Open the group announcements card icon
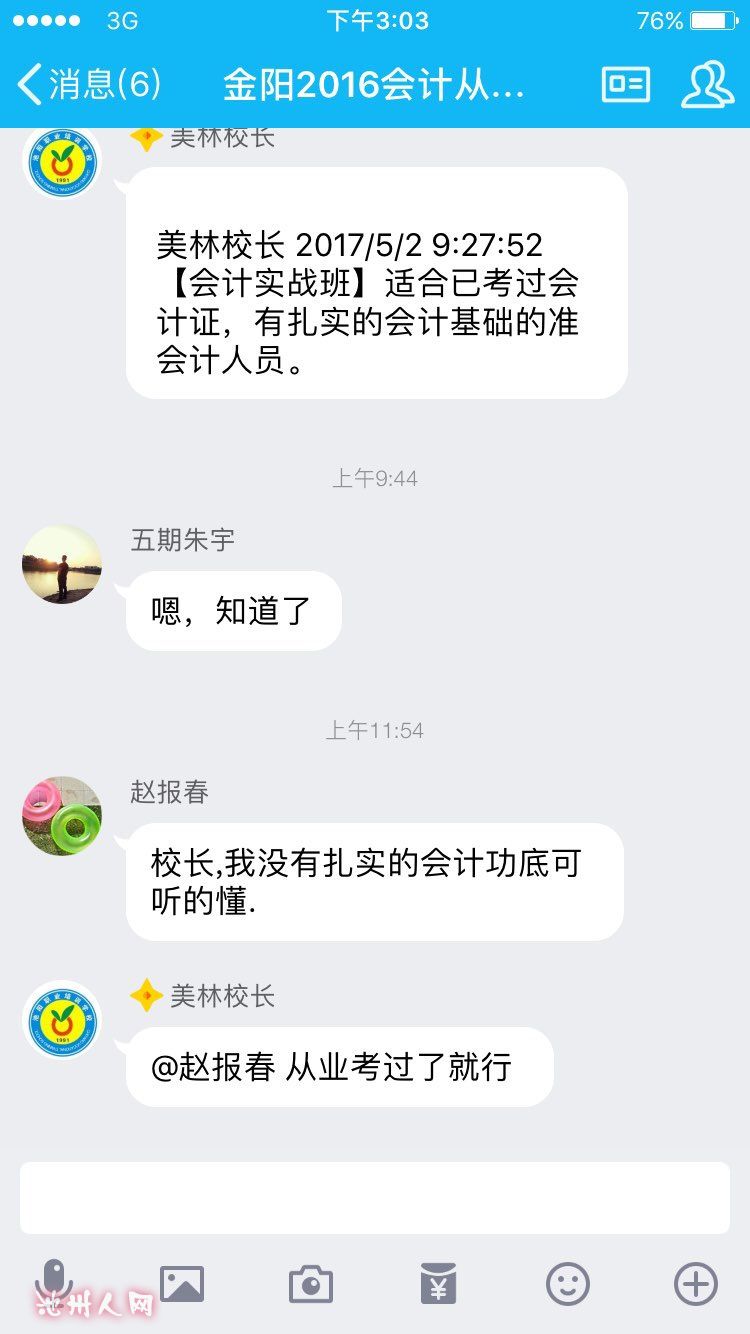This screenshot has height=1334, width=750. coord(626,85)
